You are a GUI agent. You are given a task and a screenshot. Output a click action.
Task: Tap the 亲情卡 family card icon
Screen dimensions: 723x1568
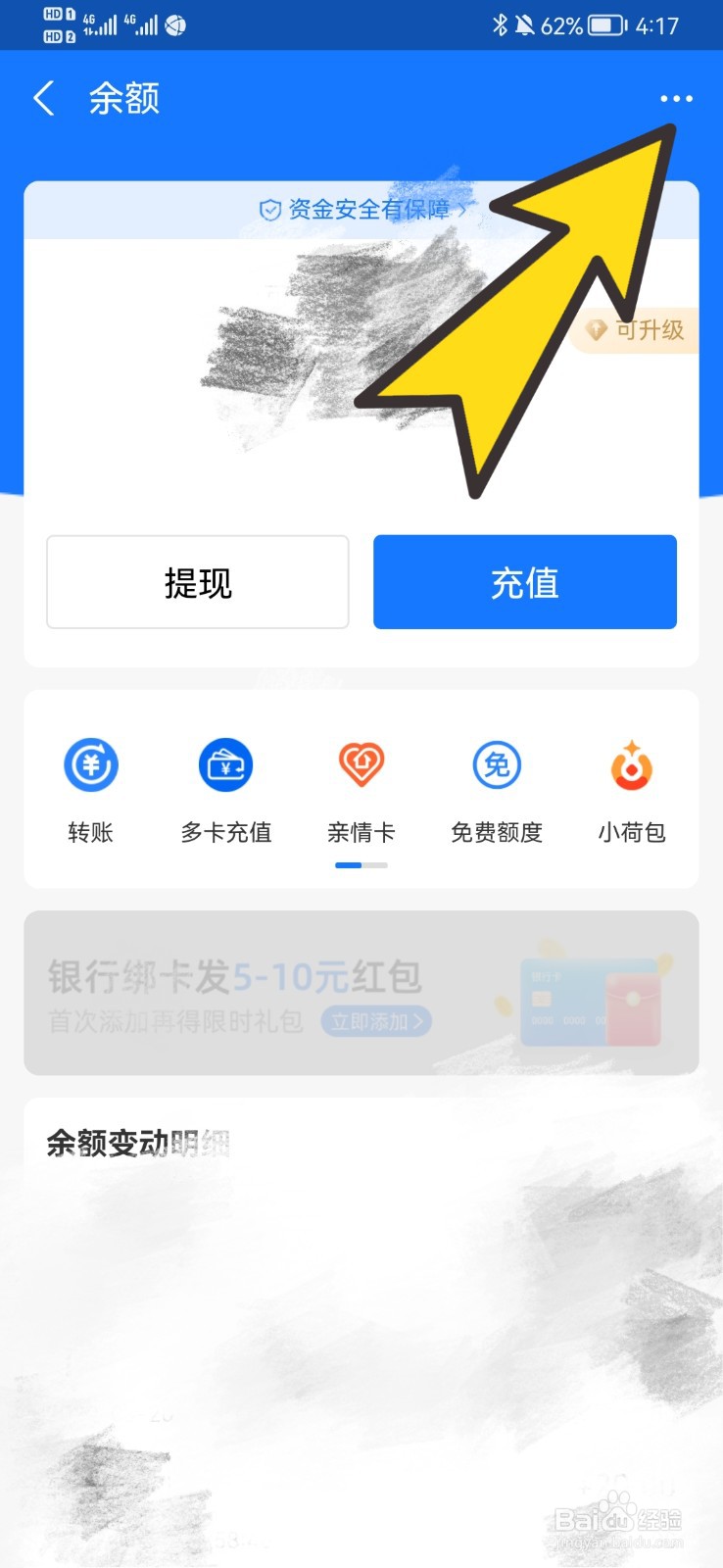click(361, 764)
